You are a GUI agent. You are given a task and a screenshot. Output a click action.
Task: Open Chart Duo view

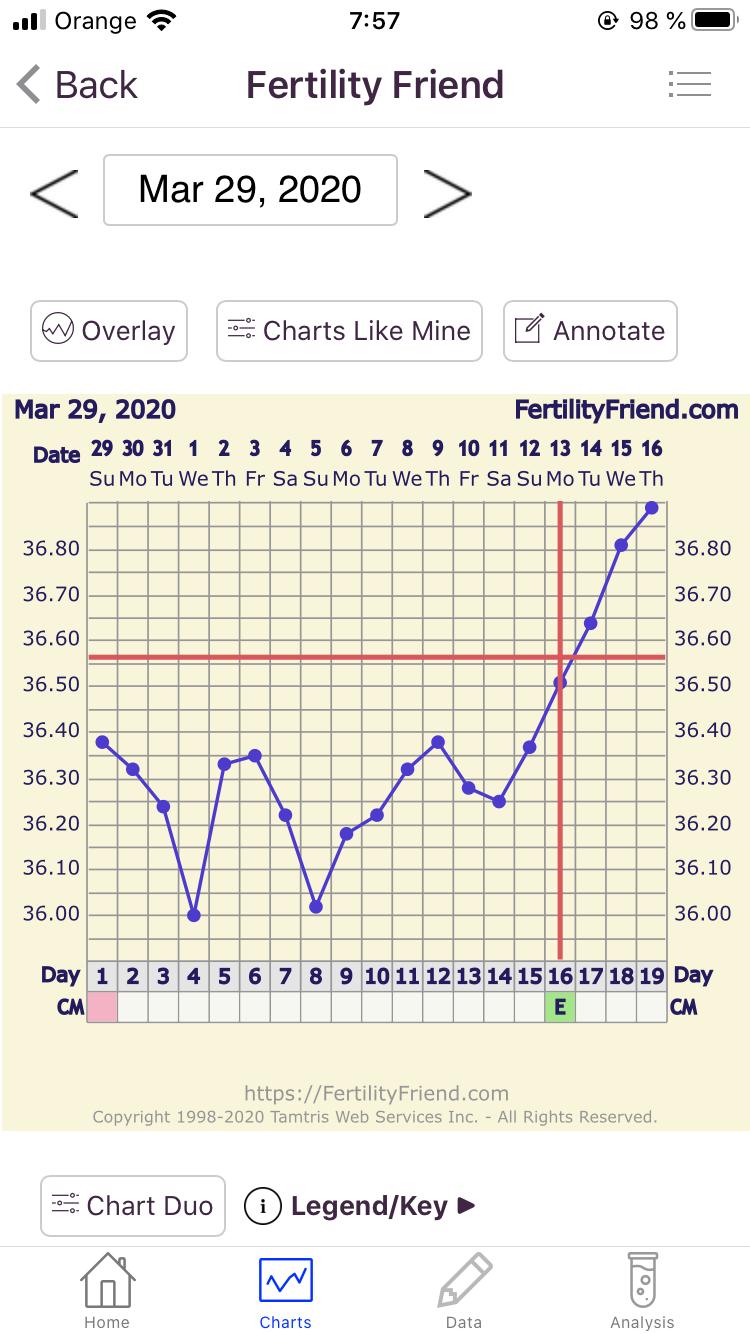click(x=133, y=1205)
